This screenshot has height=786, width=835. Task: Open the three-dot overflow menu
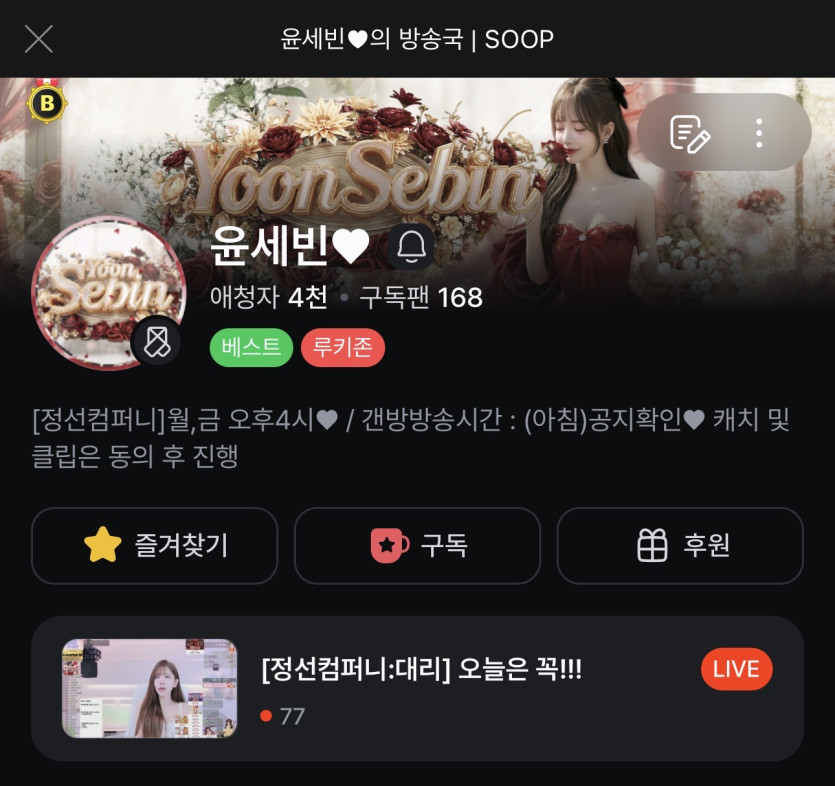pyautogui.click(x=759, y=133)
